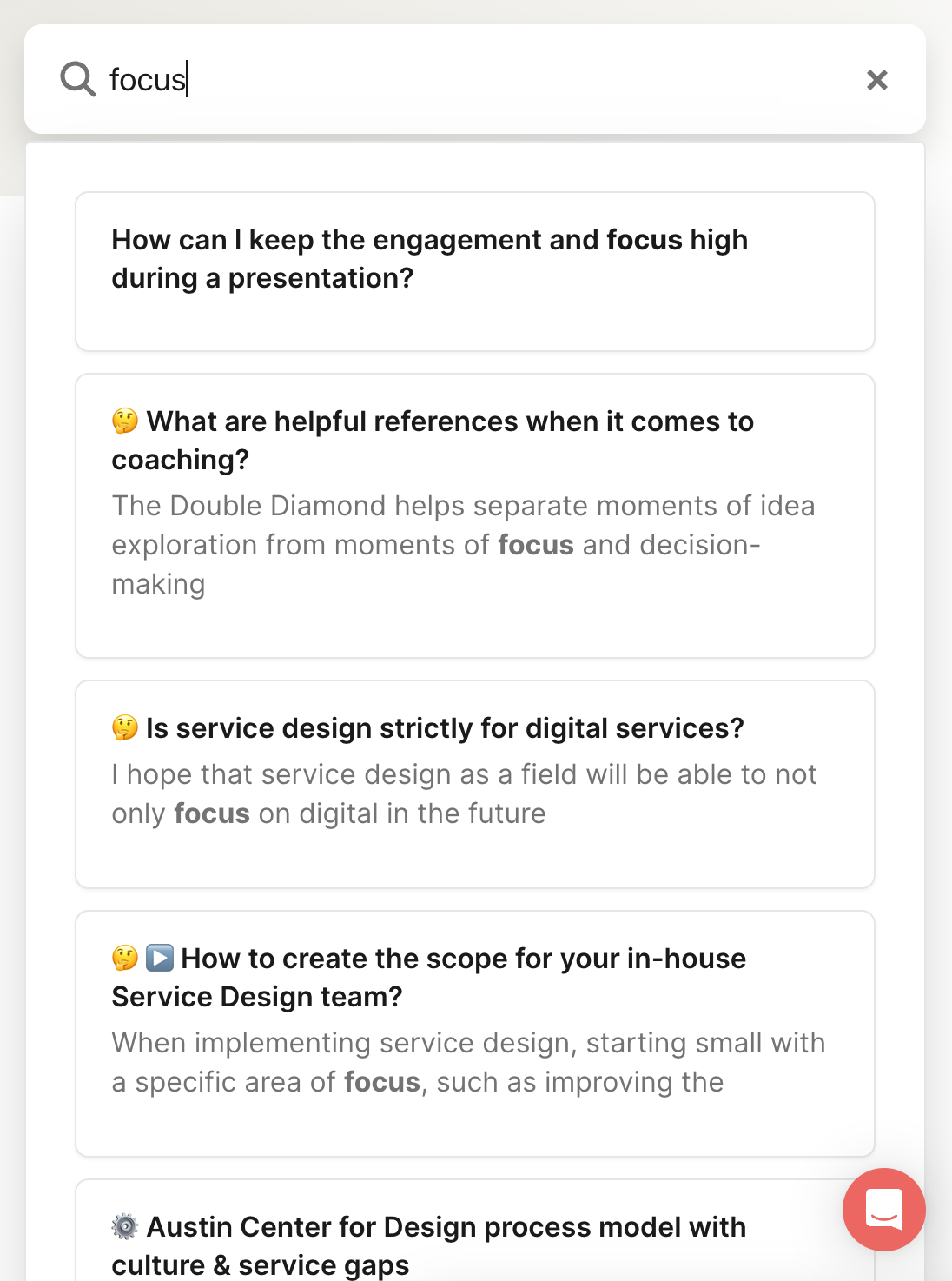
Task: Open result on in-house Service Design team scope
Action: (474, 1032)
